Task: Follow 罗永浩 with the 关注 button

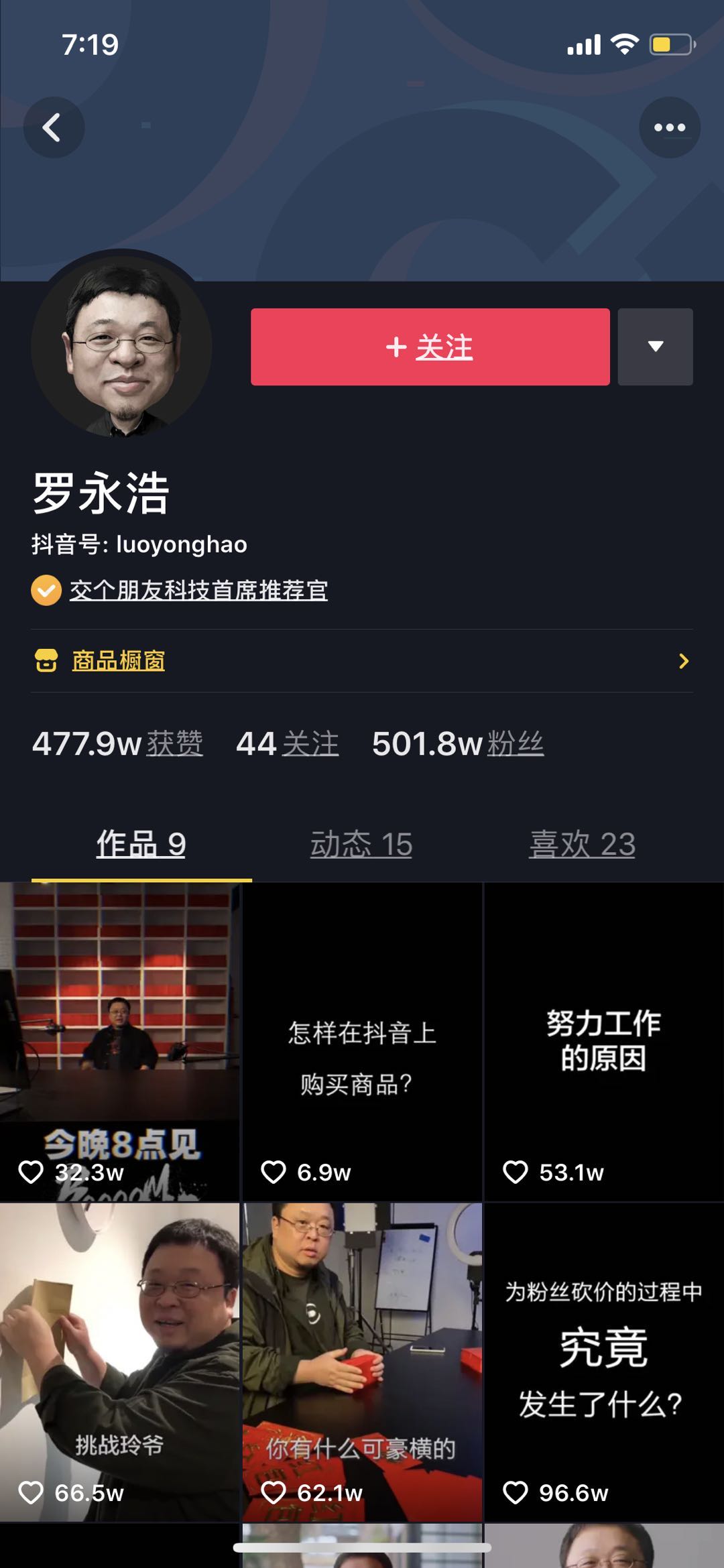Action: tap(430, 347)
